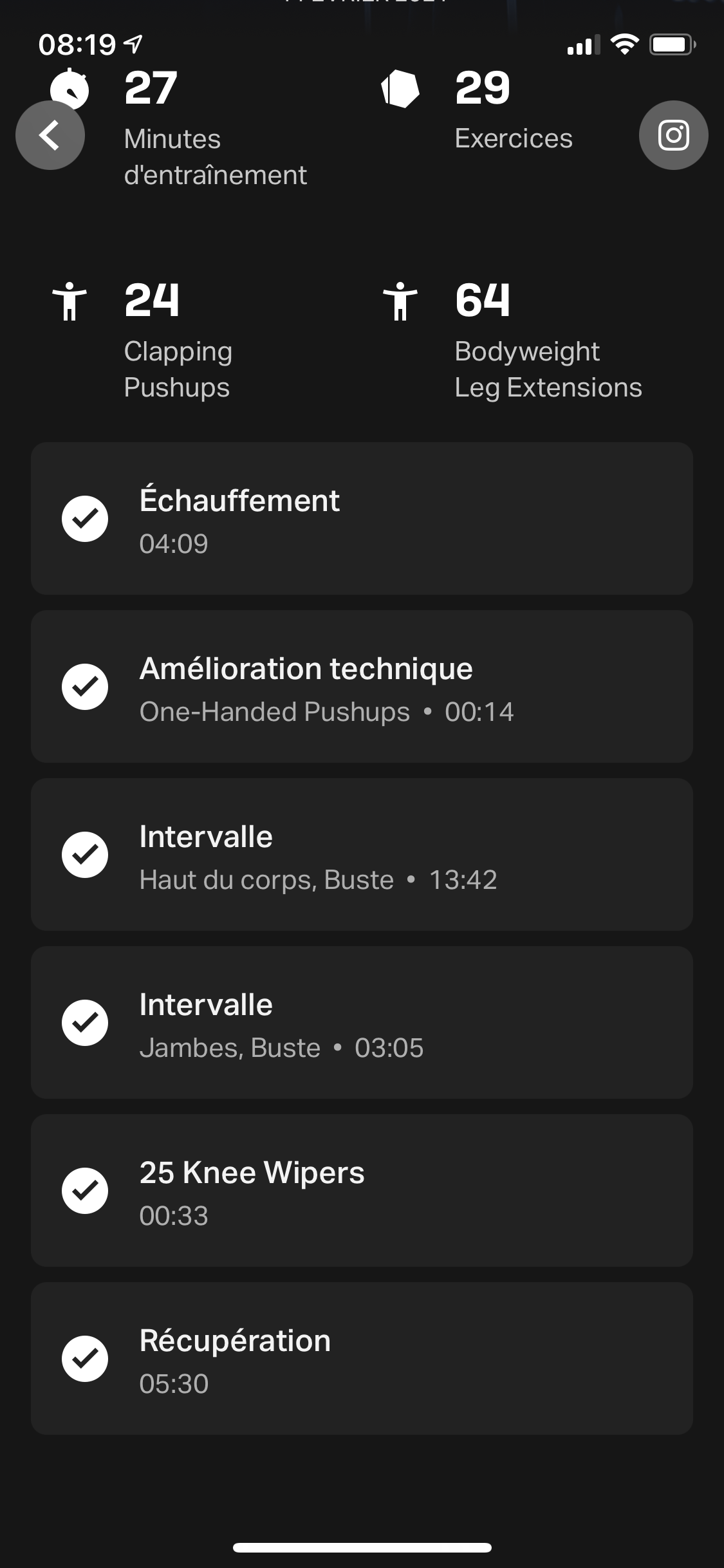Image resolution: width=724 pixels, height=1568 pixels.
Task: View the Amélioration technique details
Action: [x=362, y=687]
